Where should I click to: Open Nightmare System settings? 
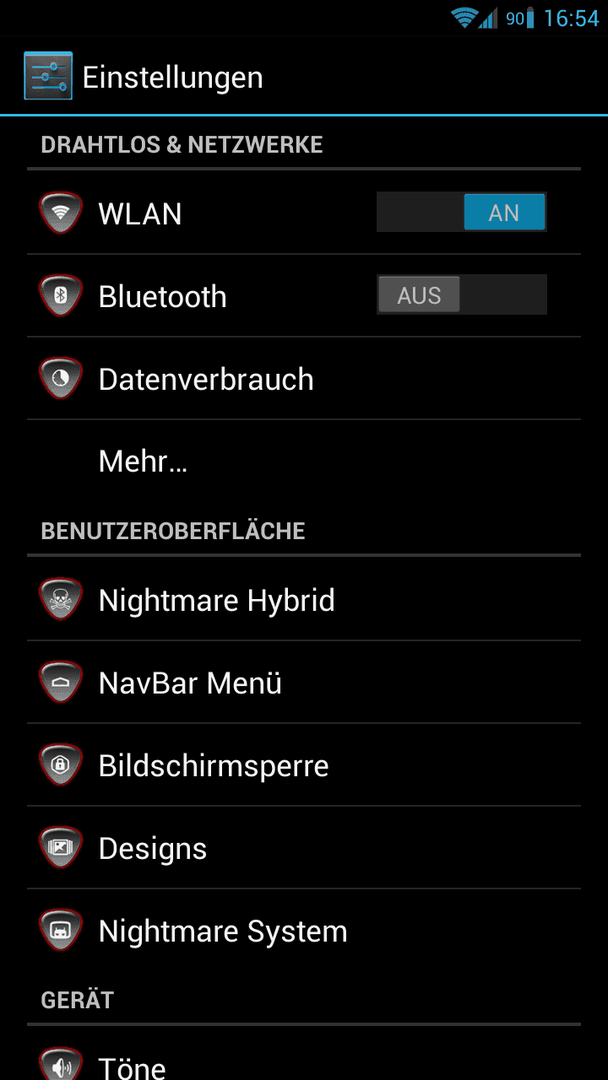304,930
